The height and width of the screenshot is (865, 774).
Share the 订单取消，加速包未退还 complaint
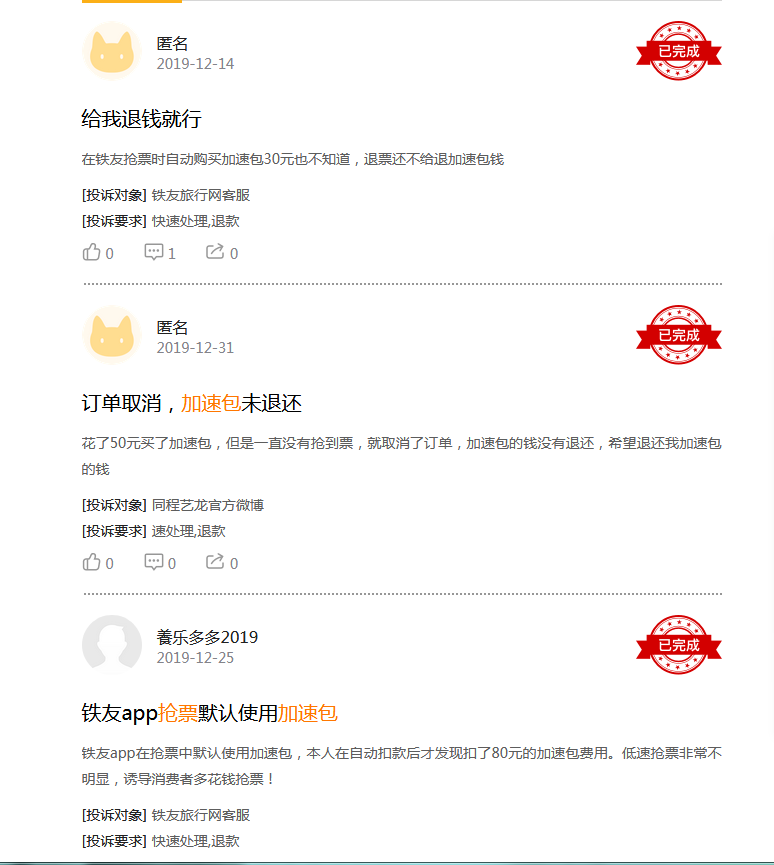tap(215, 562)
